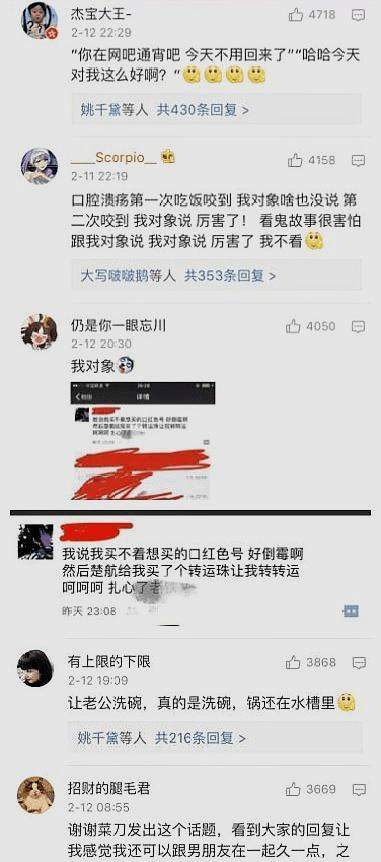Screen dimensions: 381x862
Task: Like the comment by 有上限的下限
Action: [x=293, y=663]
